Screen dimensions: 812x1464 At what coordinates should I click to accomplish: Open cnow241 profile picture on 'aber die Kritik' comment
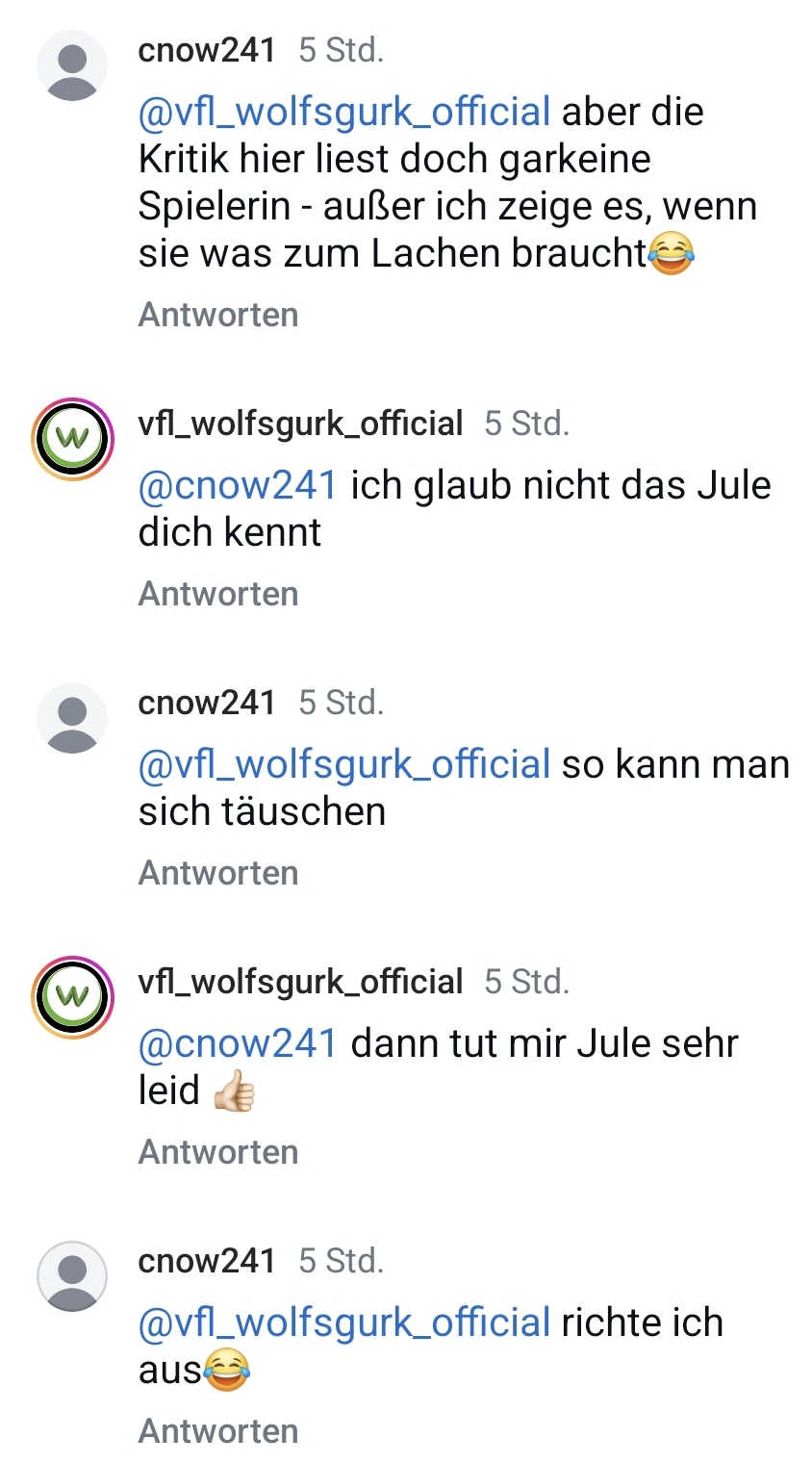tap(72, 65)
